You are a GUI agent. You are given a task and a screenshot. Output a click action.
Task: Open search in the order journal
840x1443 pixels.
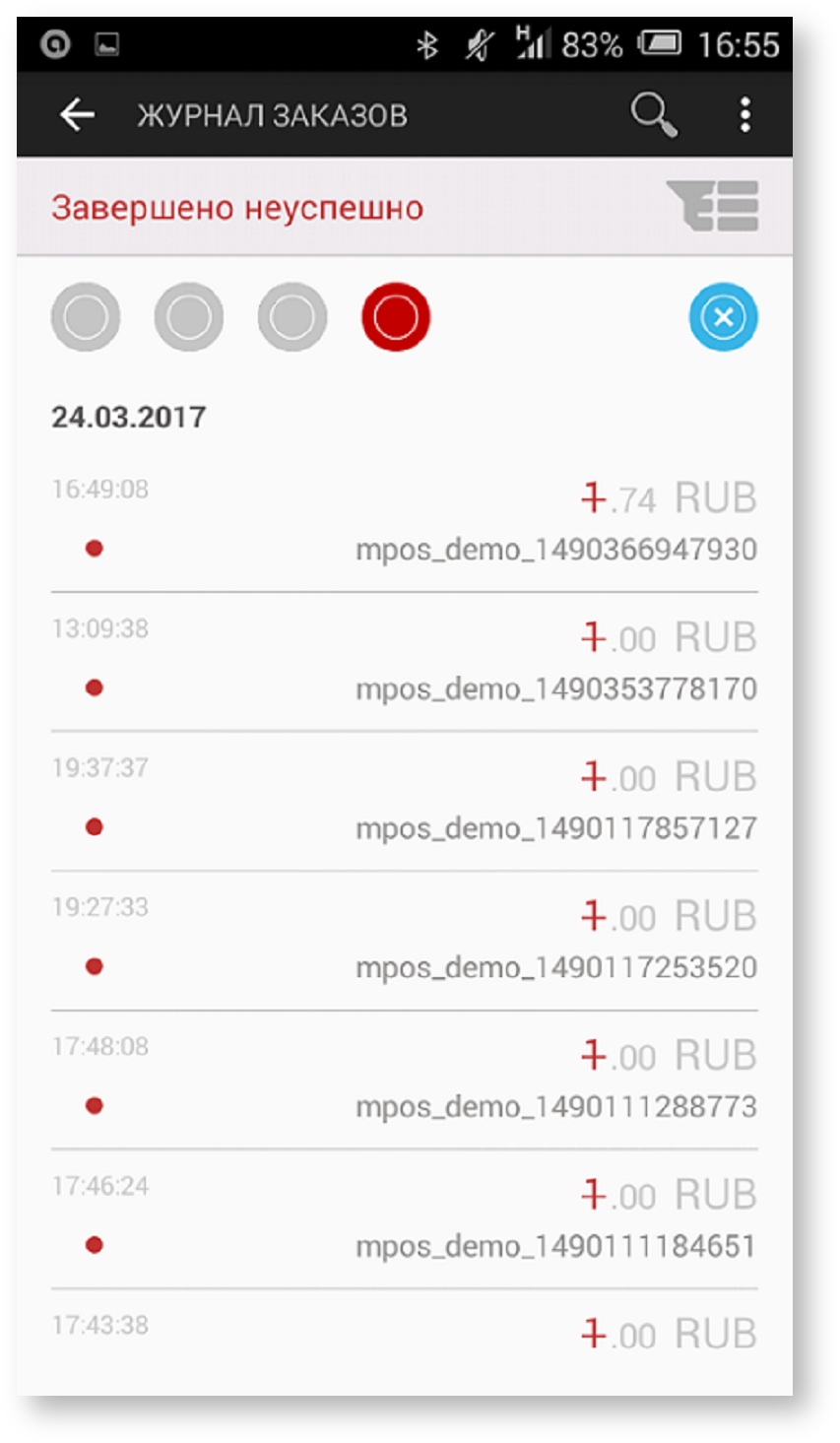653,115
